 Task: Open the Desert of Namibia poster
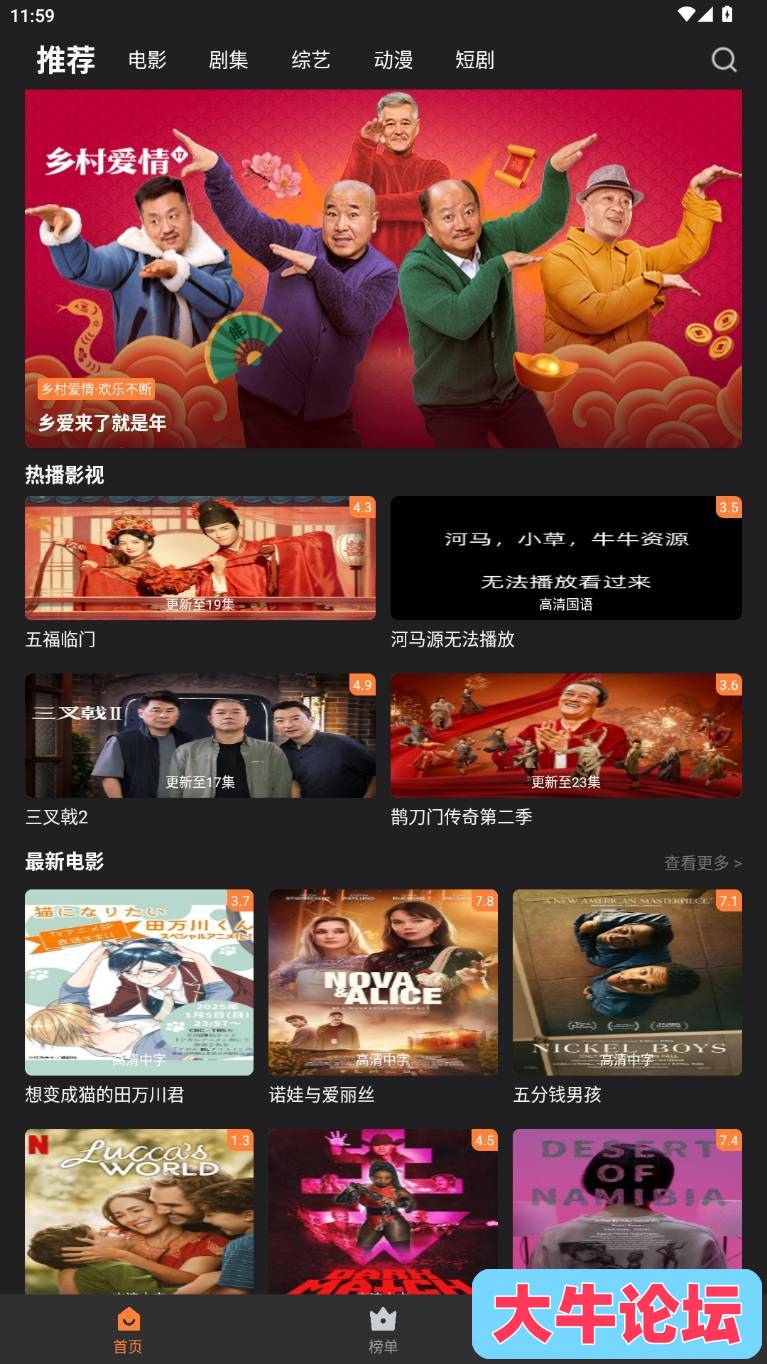pyautogui.click(x=627, y=1200)
